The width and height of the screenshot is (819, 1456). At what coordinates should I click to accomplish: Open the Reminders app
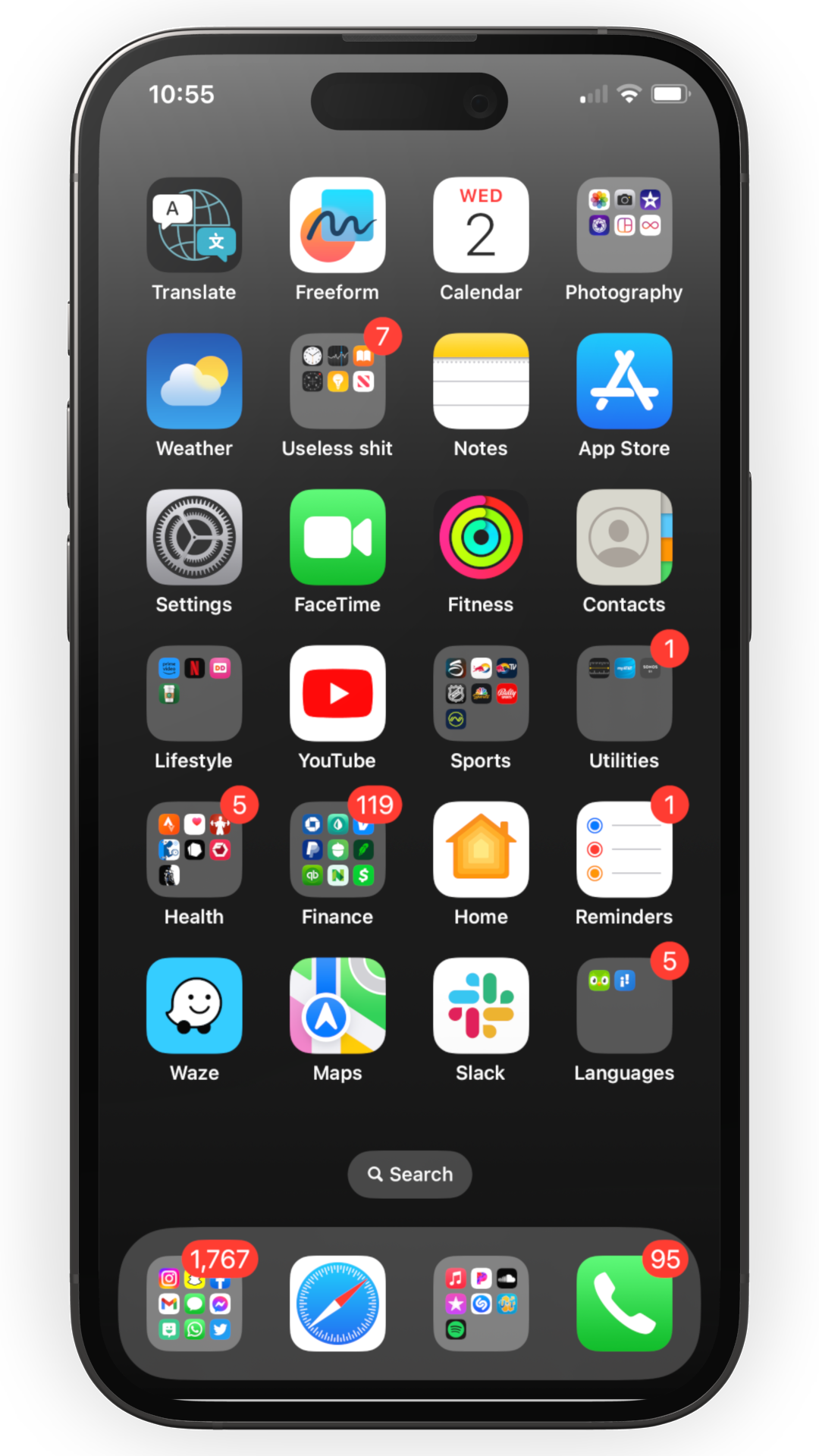coord(624,850)
